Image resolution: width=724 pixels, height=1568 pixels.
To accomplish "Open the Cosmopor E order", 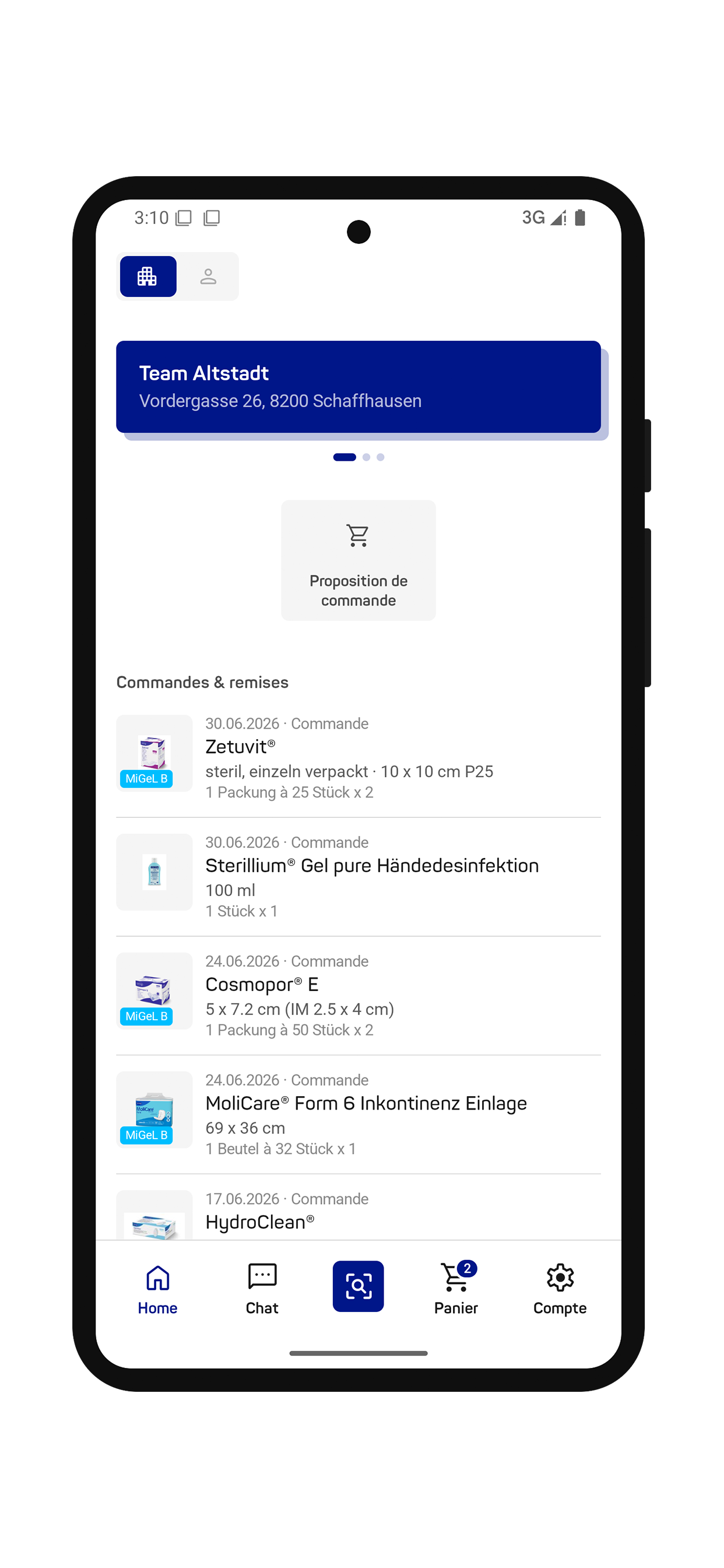I will click(x=359, y=995).
